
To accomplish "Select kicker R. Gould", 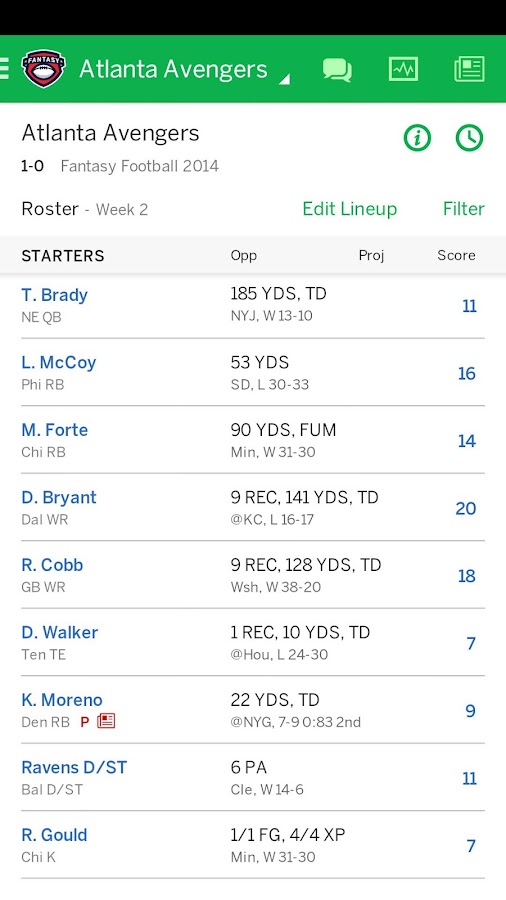I will coord(253,845).
